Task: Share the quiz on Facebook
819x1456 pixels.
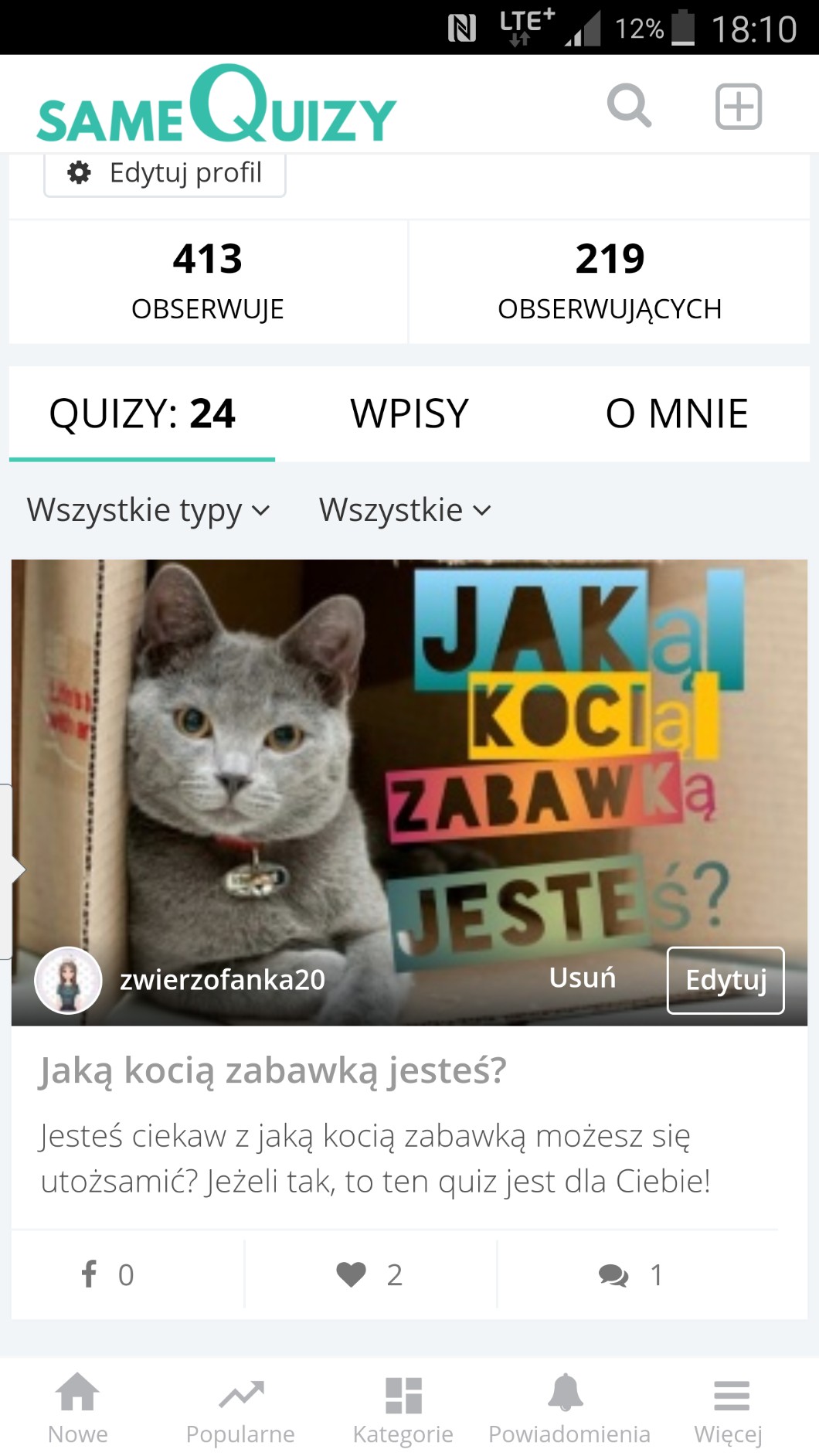Action: [x=108, y=1274]
